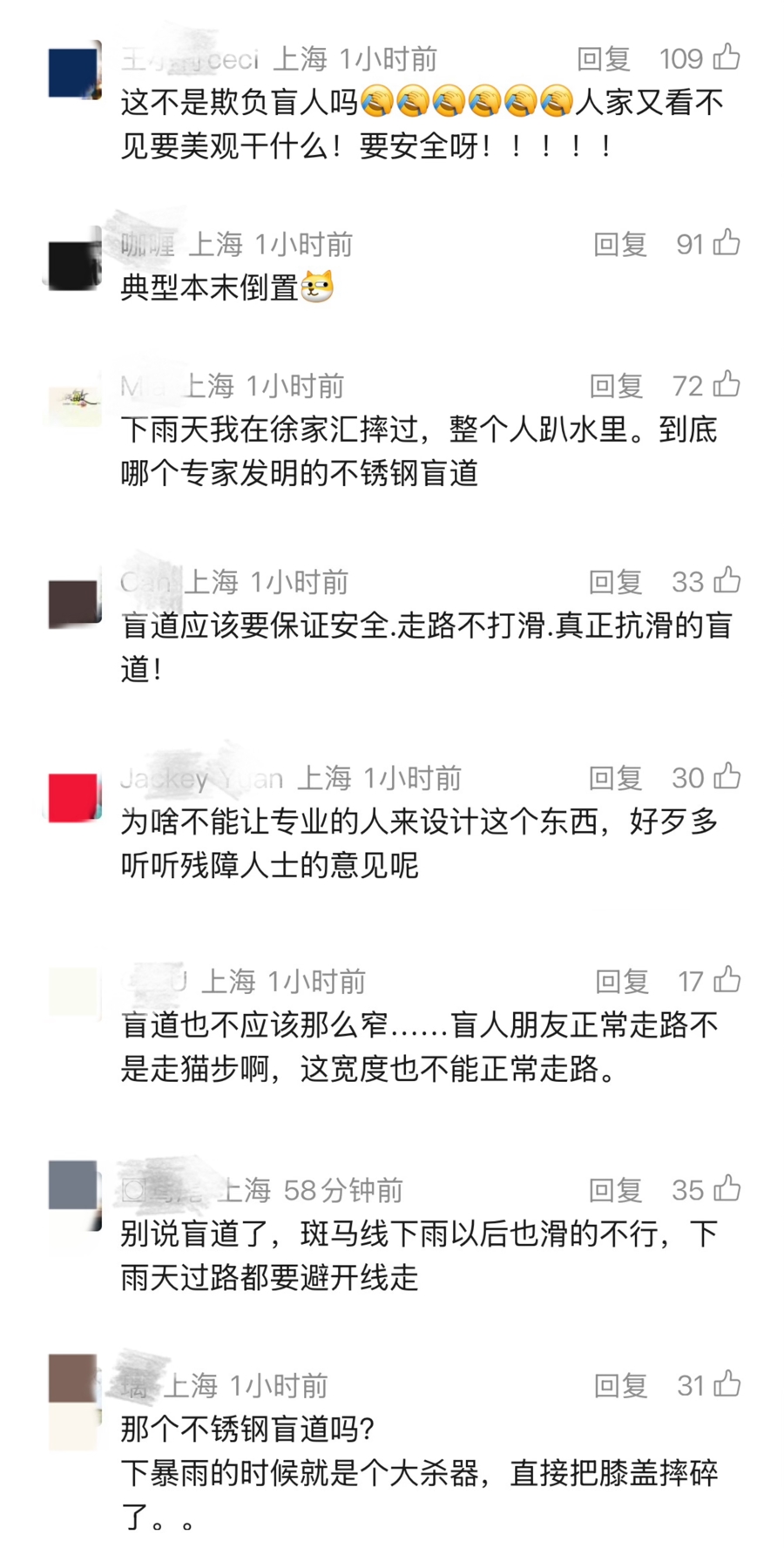Screen dimensions: 784x1548
Task: Reply to the "典型本末倒置" comment
Action: (x=619, y=245)
